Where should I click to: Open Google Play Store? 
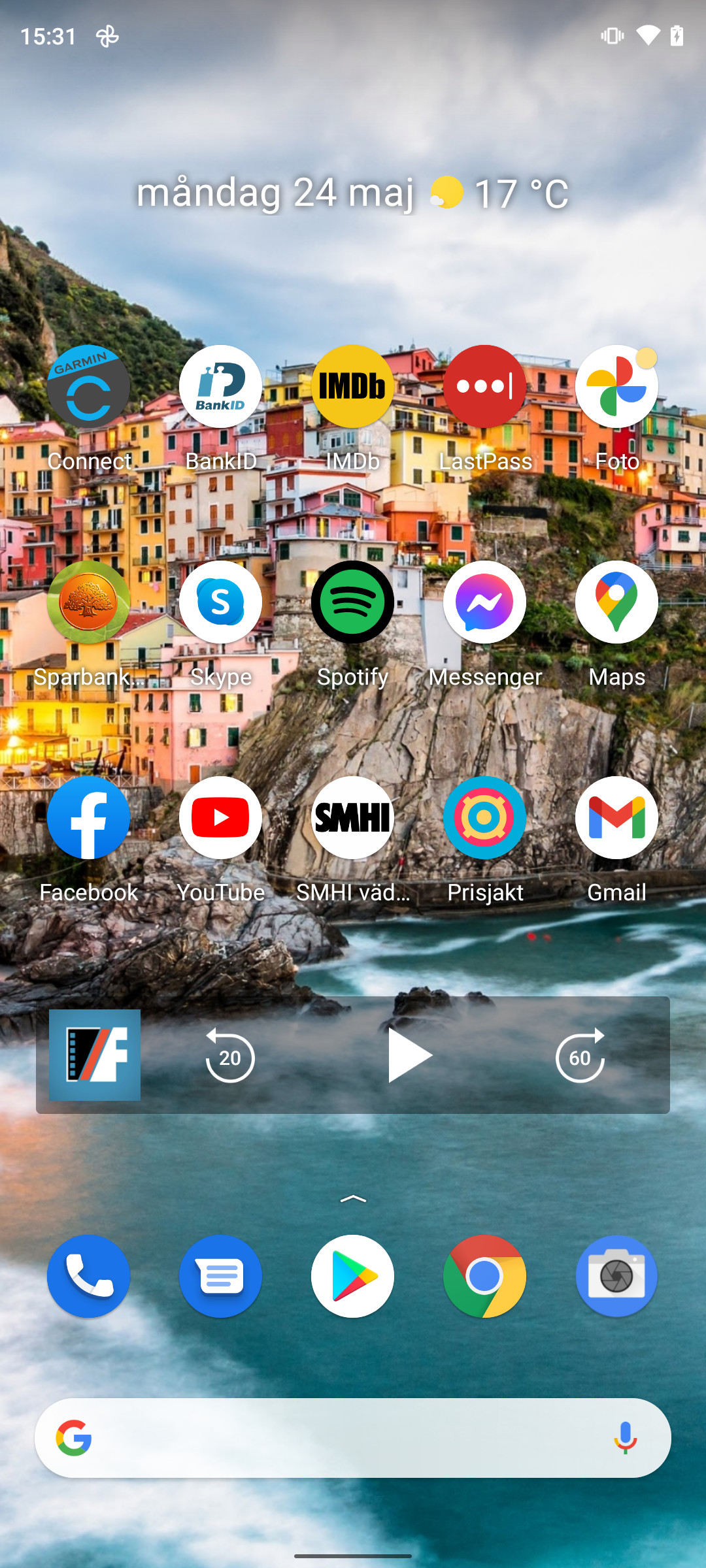353,1276
